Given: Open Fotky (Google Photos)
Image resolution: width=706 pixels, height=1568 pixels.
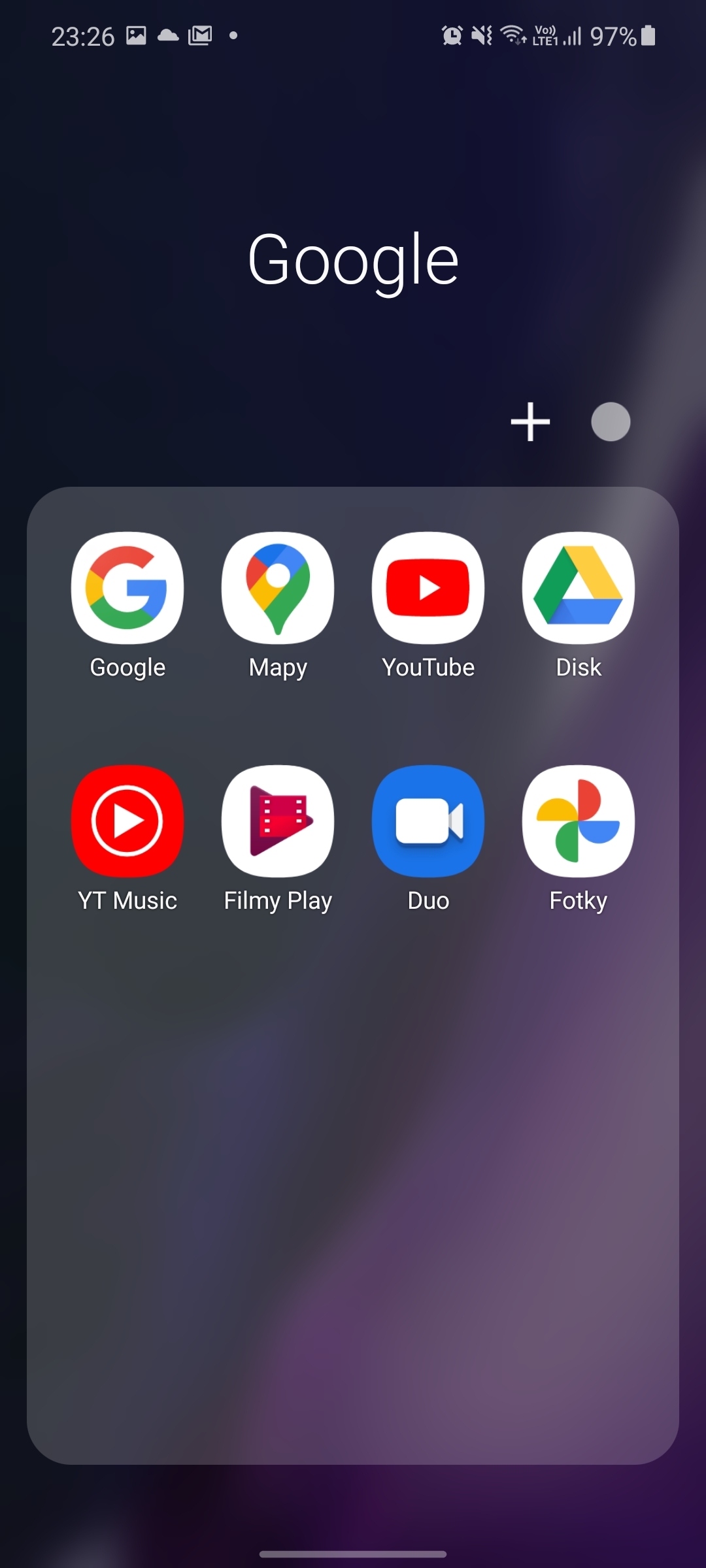Looking at the screenshot, I should pos(579,821).
